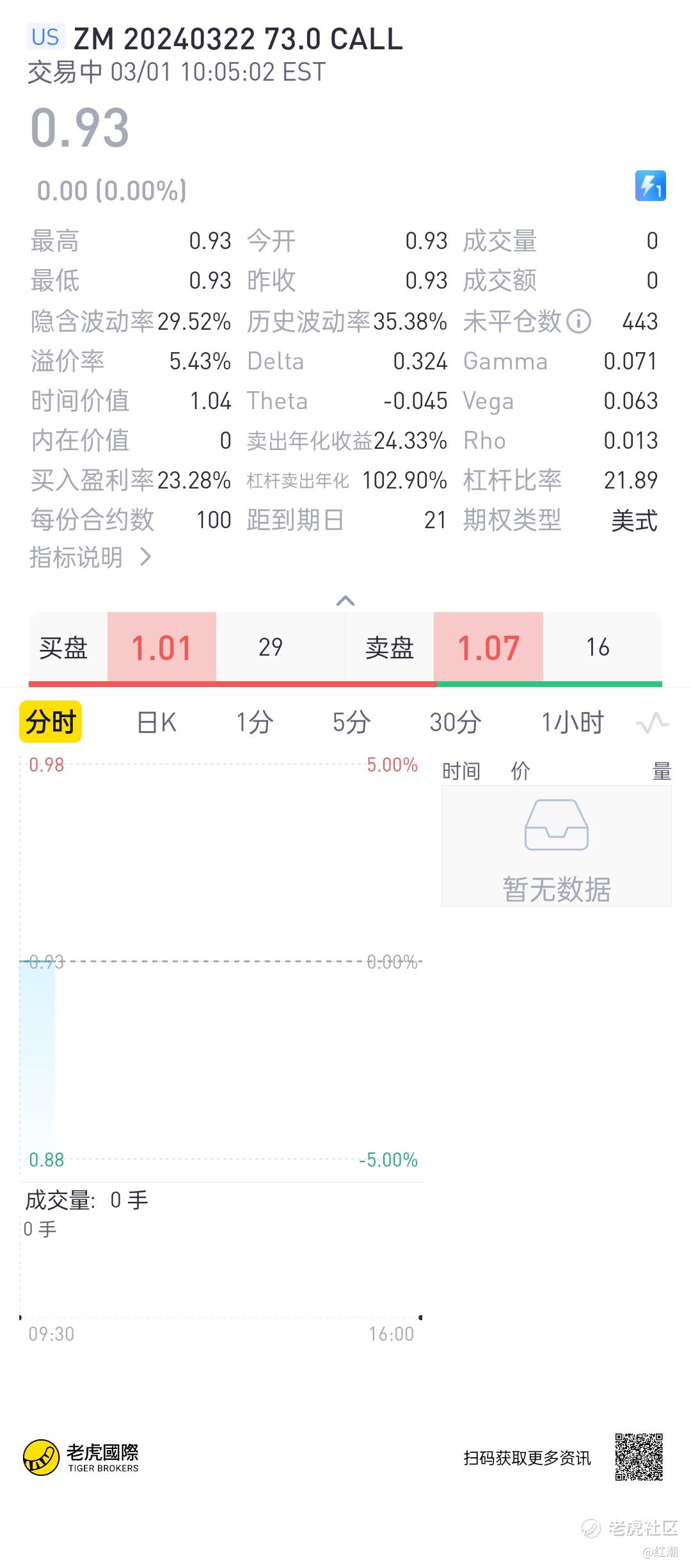The width and height of the screenshot is (691, 1568).
Task: Open the 未平仓数 info icon
Action: pos(579,321)
